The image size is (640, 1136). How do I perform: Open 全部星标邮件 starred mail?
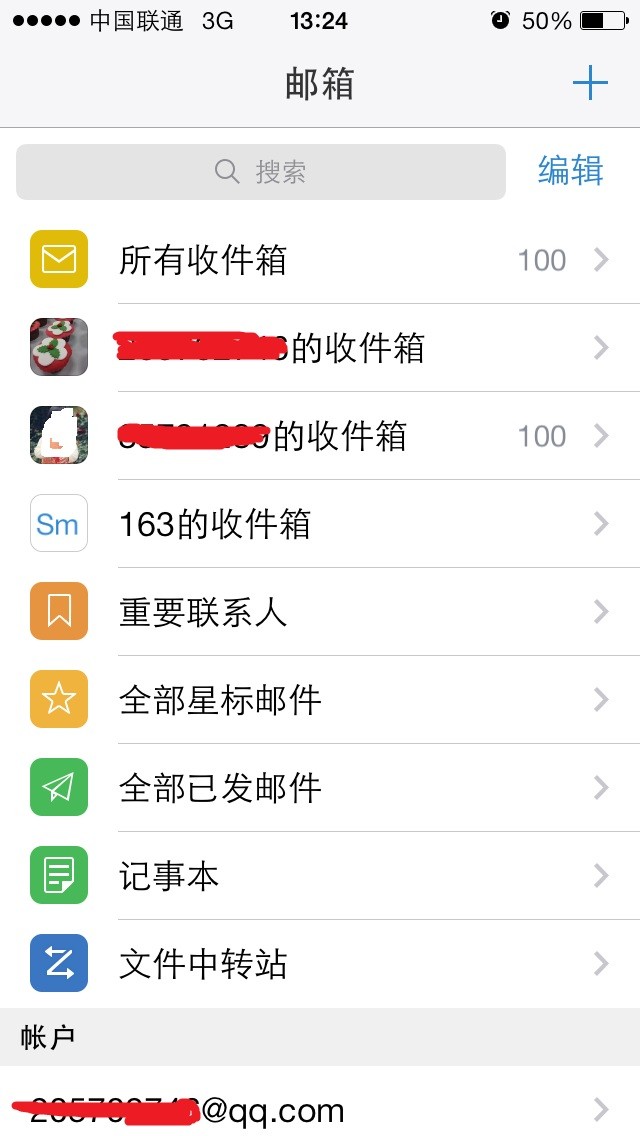320,700
